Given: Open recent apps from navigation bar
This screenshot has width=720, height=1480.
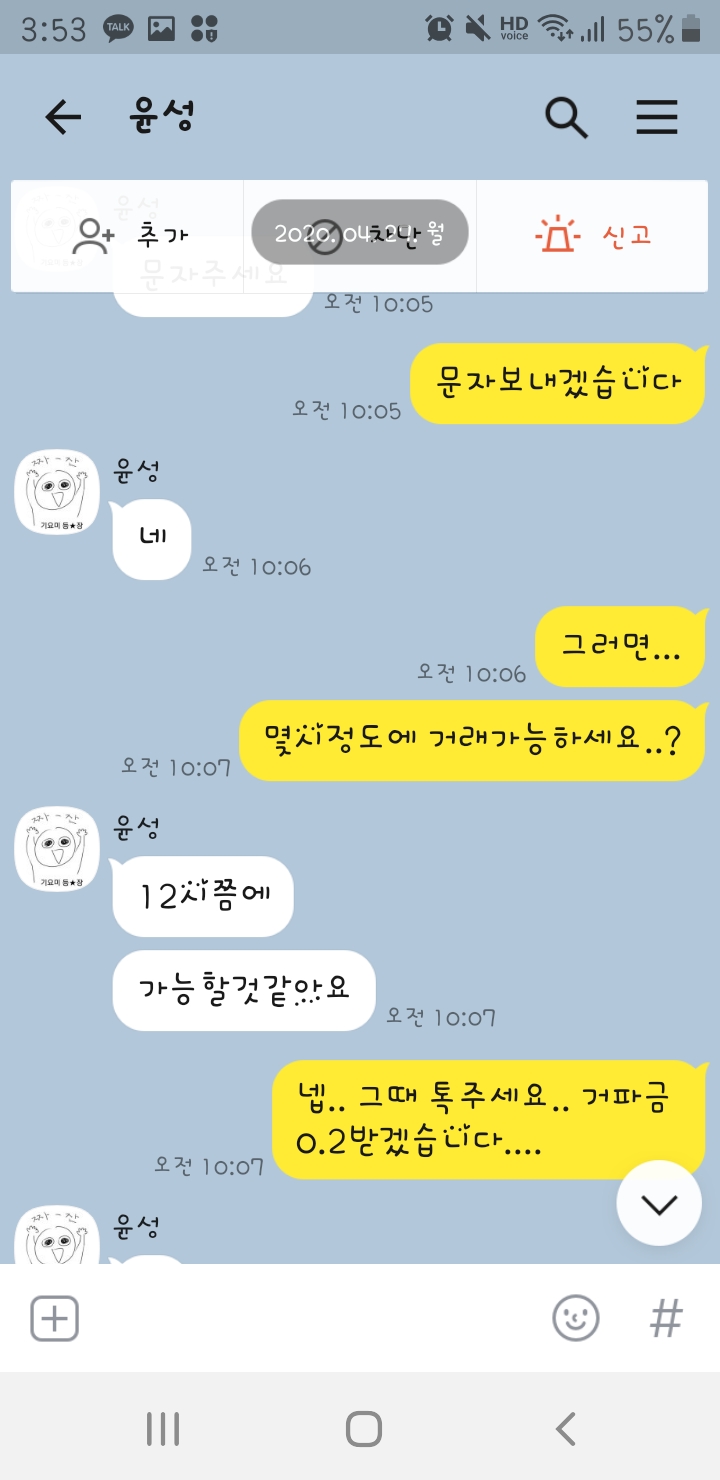Looking at the screenshot, I should click(x=162, y=1429).
